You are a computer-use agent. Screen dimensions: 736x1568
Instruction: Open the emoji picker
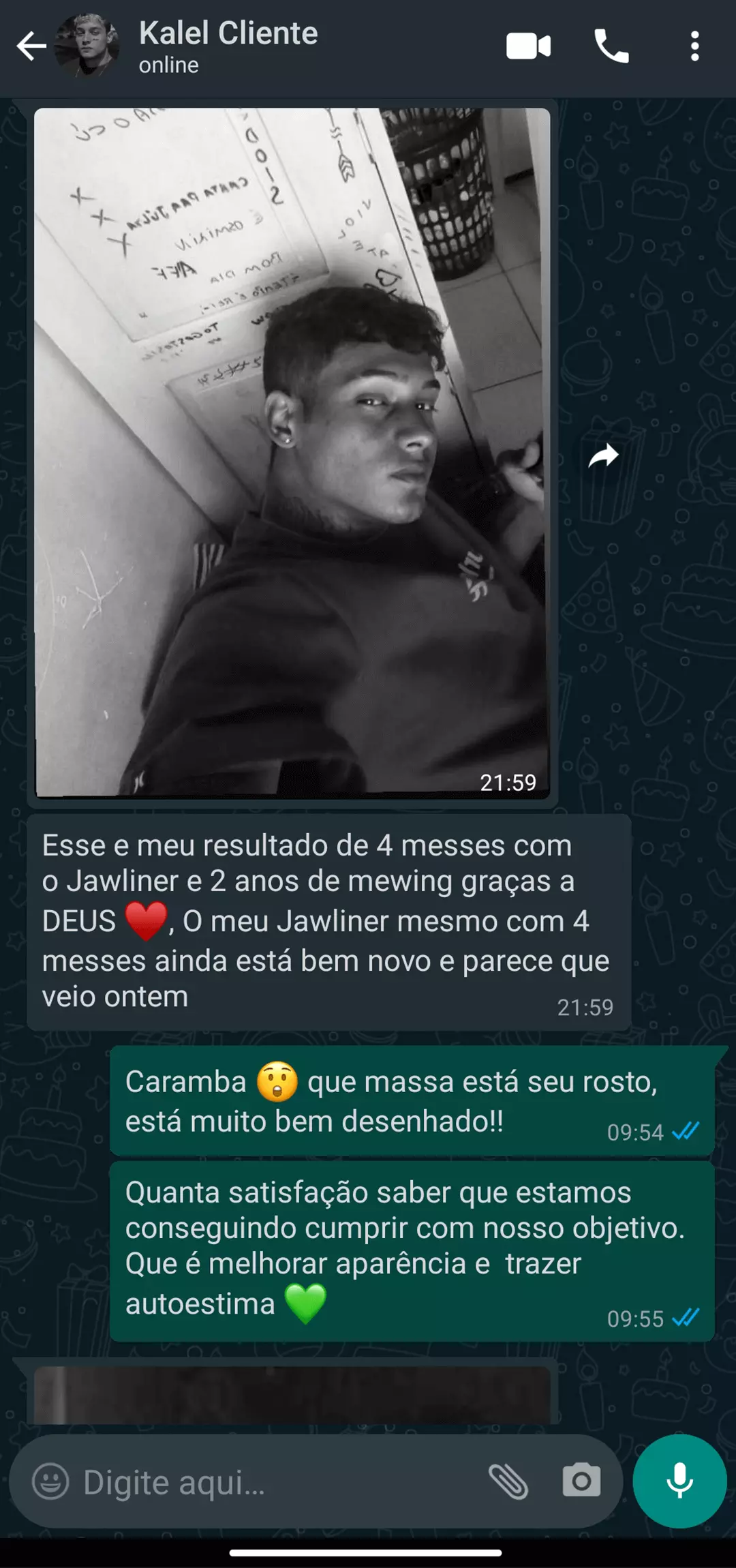click(x=51, y=1482)
